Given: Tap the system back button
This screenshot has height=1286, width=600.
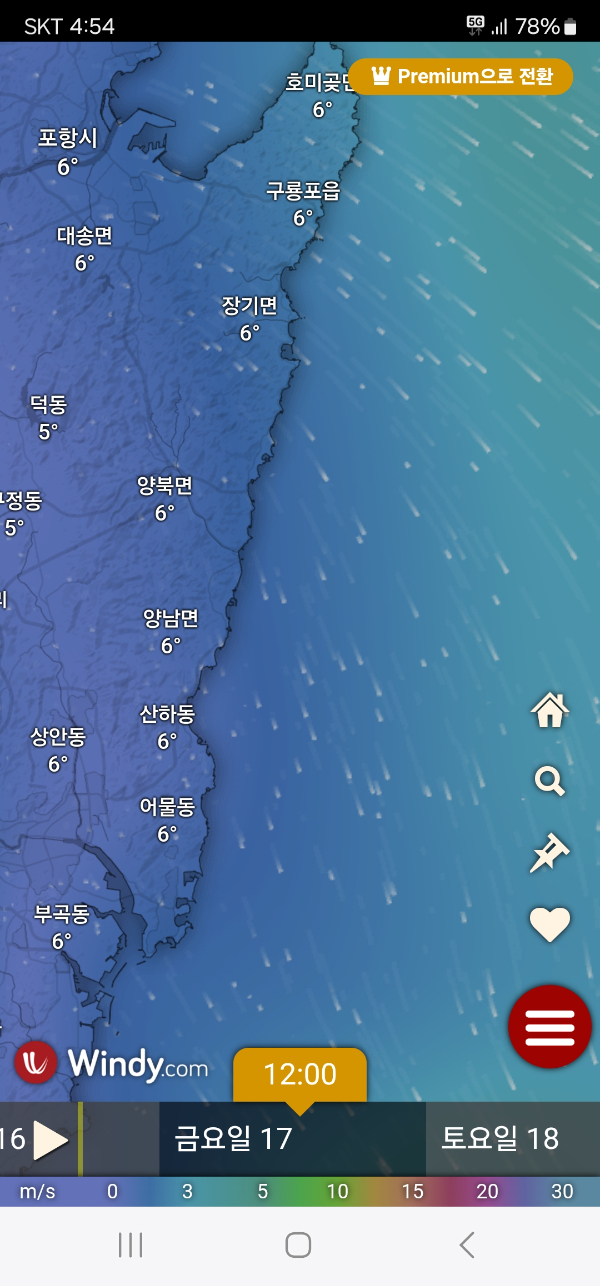Looking at the screenshot, I should click(467, 1245).
